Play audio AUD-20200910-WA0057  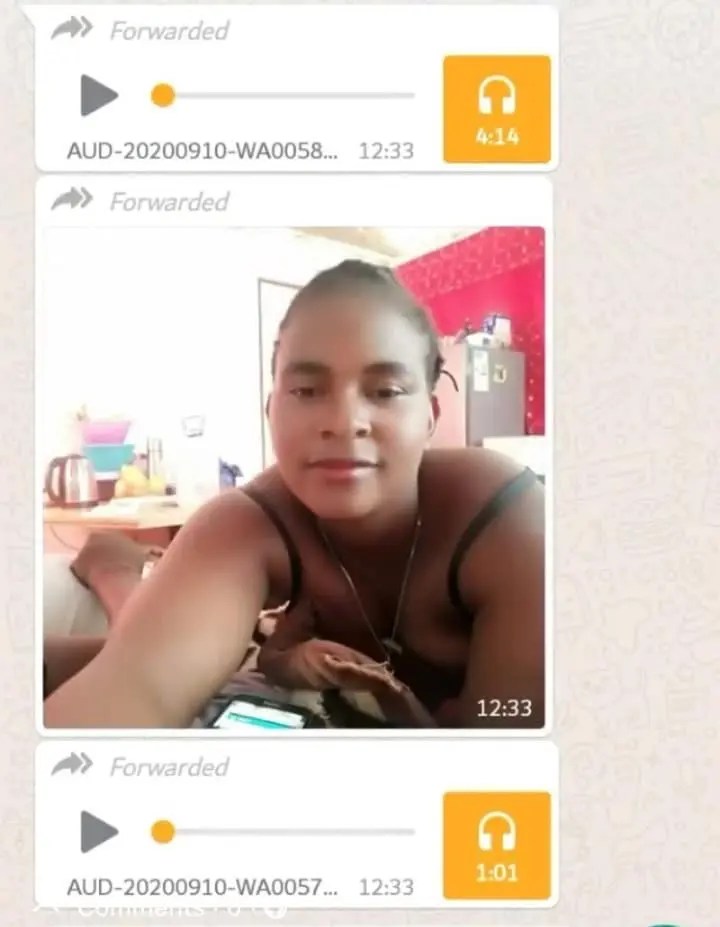click(99, 832)
